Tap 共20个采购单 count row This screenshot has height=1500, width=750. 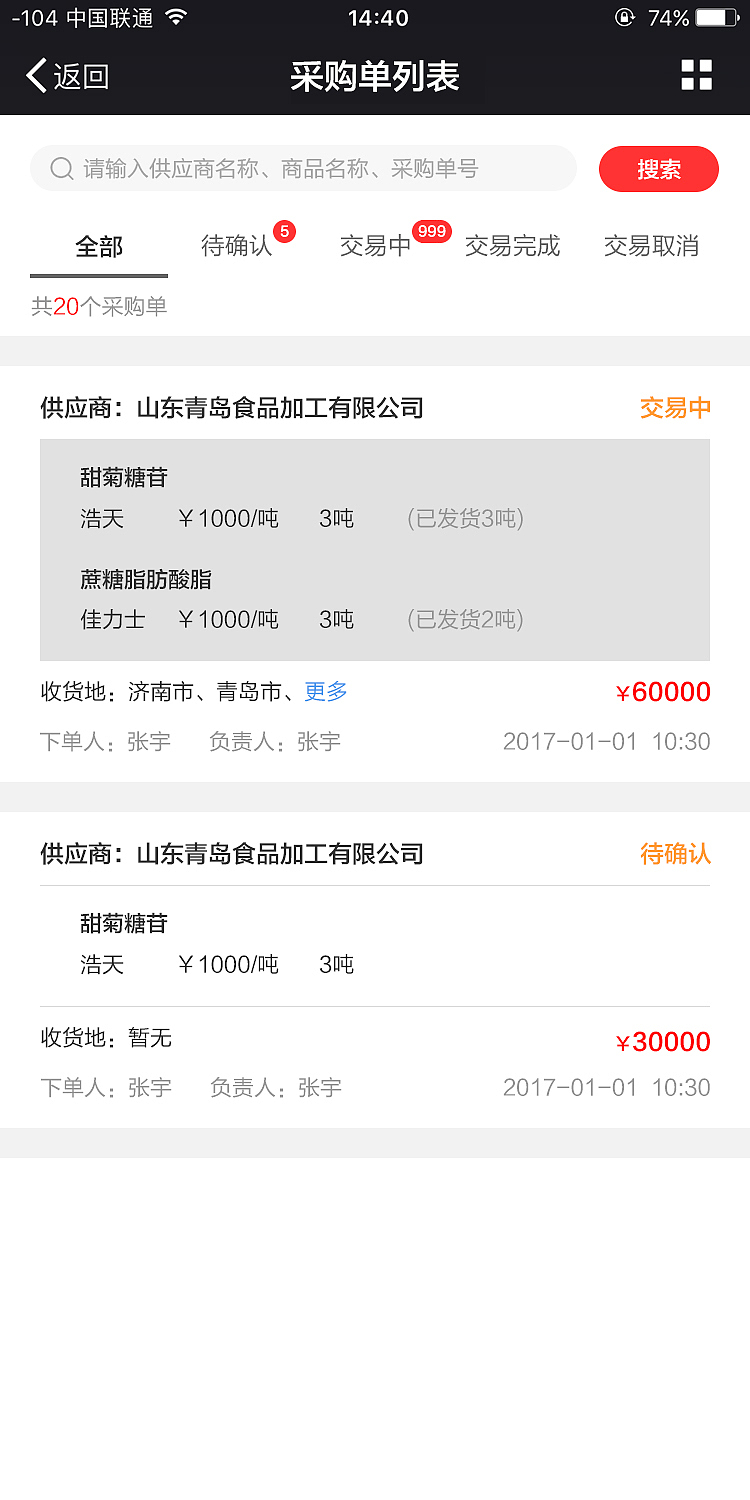point(100,307)
